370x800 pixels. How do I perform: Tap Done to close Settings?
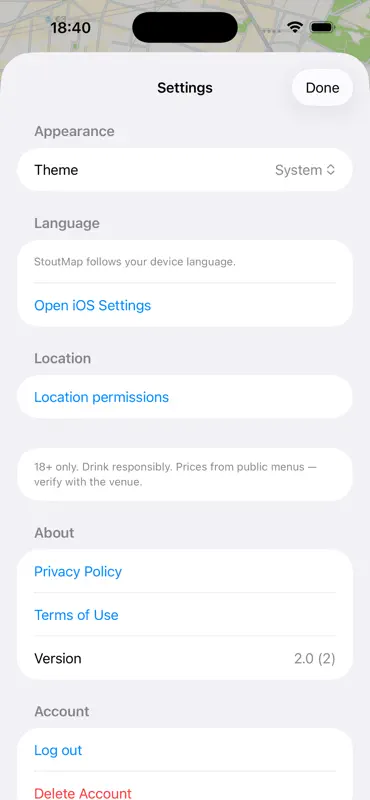[x=322, y=88]
